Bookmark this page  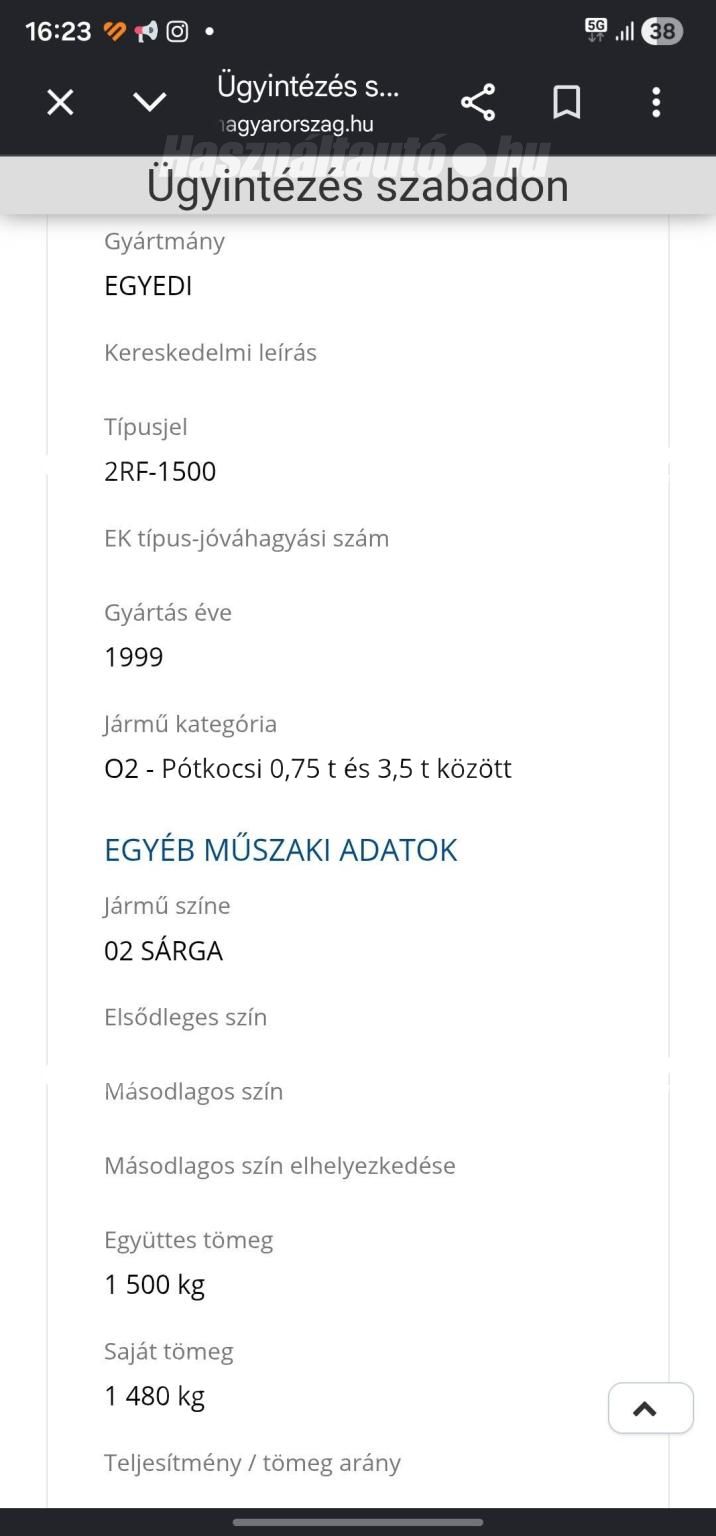(567, 102)
